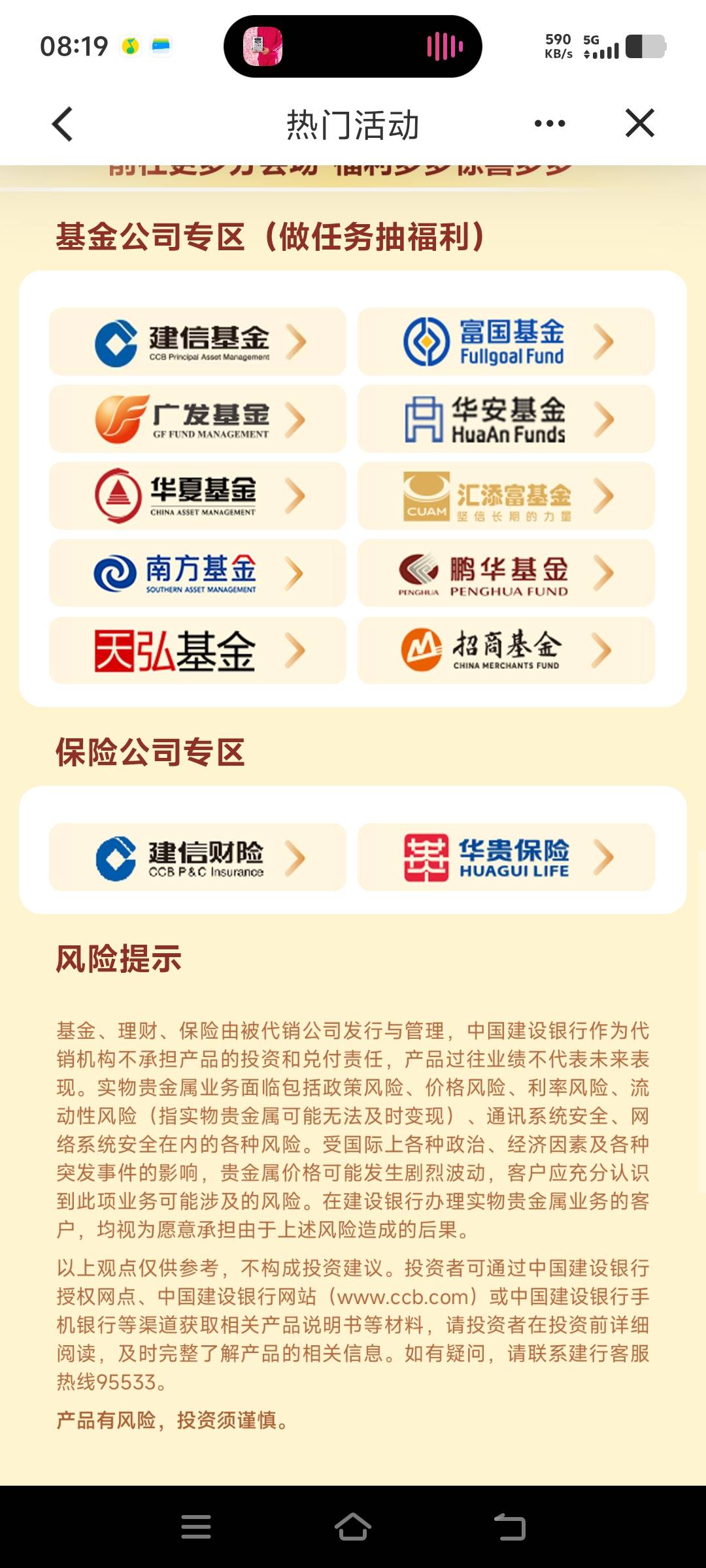This screenshot has height=1568, width=706.
Task: Select the 鹏华基金 Penghua Fund entry
Action: pos(506,573)
